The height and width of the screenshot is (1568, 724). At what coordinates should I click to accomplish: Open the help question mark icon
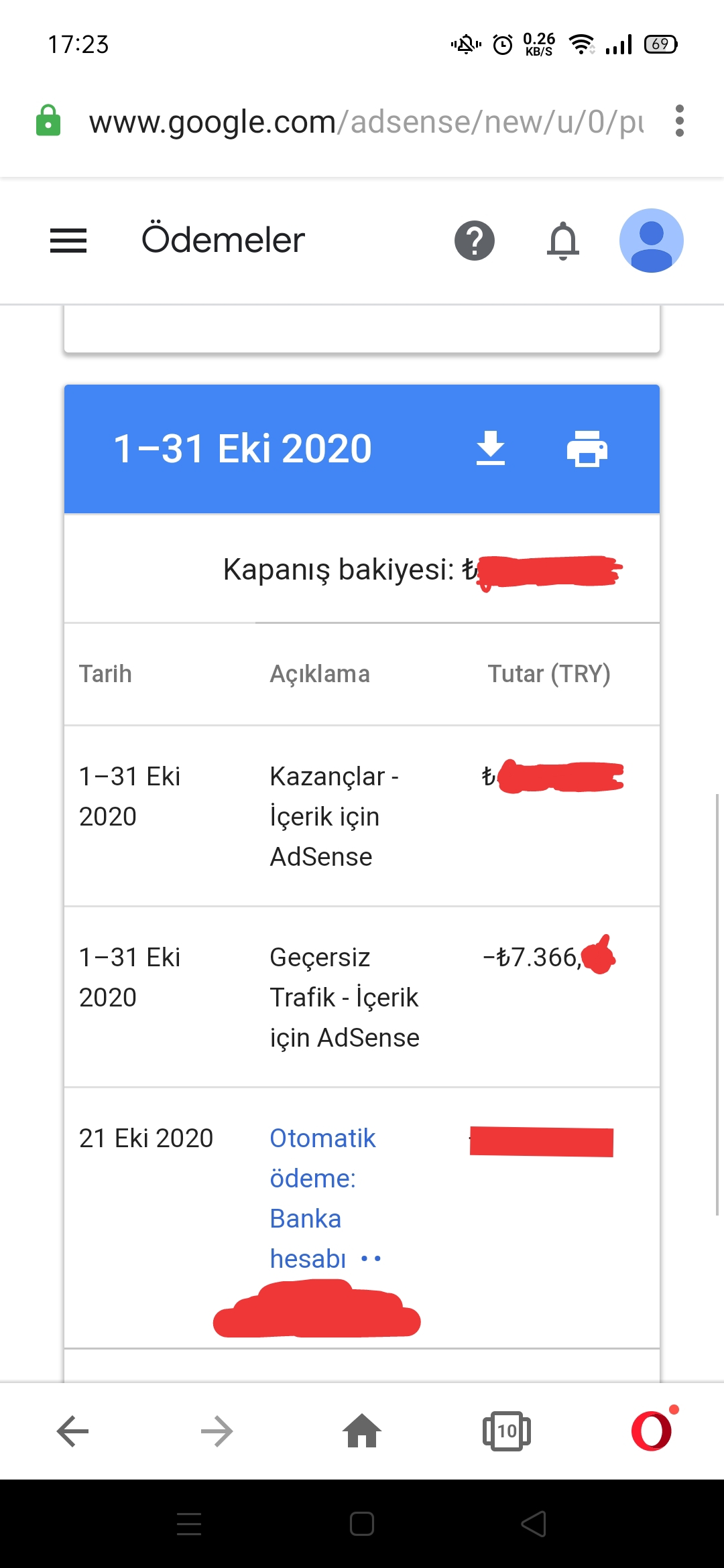coord(475,241)
